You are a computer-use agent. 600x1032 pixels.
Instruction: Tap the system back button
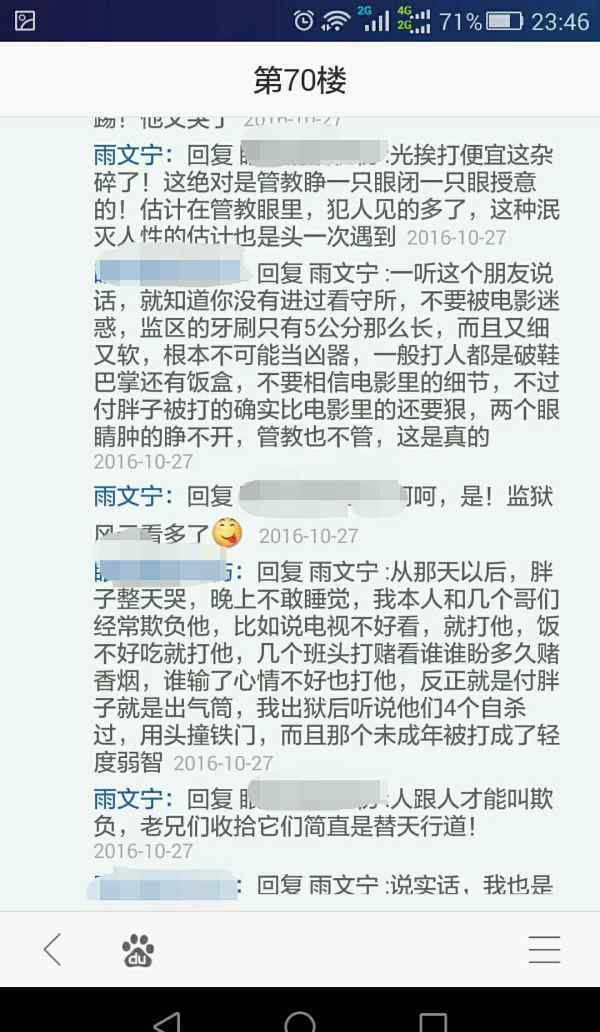[x=167, y=1018]
